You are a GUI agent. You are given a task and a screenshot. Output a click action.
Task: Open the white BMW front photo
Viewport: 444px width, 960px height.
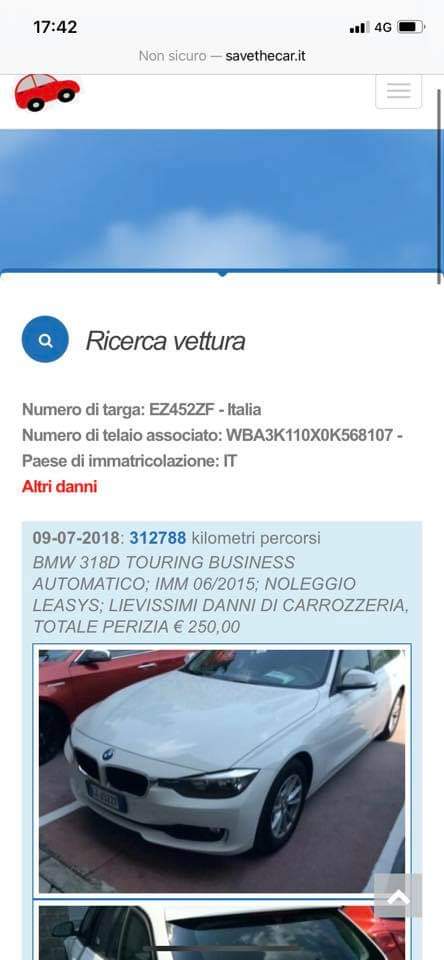coord(222,771)
